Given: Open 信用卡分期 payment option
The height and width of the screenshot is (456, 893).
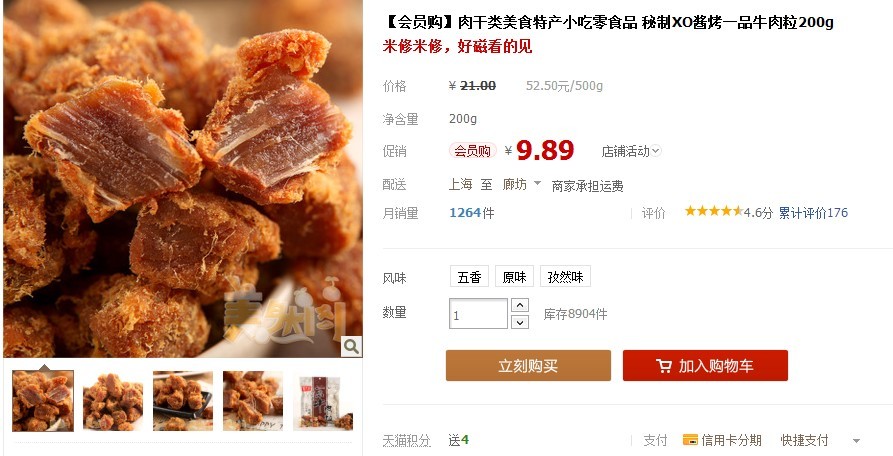Looking at the screenshot, I should (722, 440).
